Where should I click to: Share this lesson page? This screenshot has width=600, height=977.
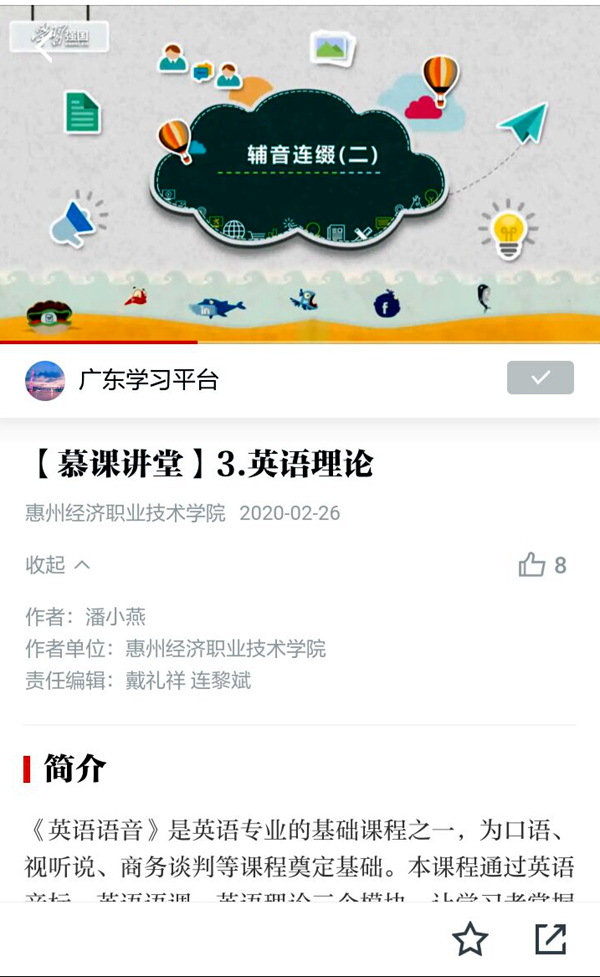pos(550,939)
